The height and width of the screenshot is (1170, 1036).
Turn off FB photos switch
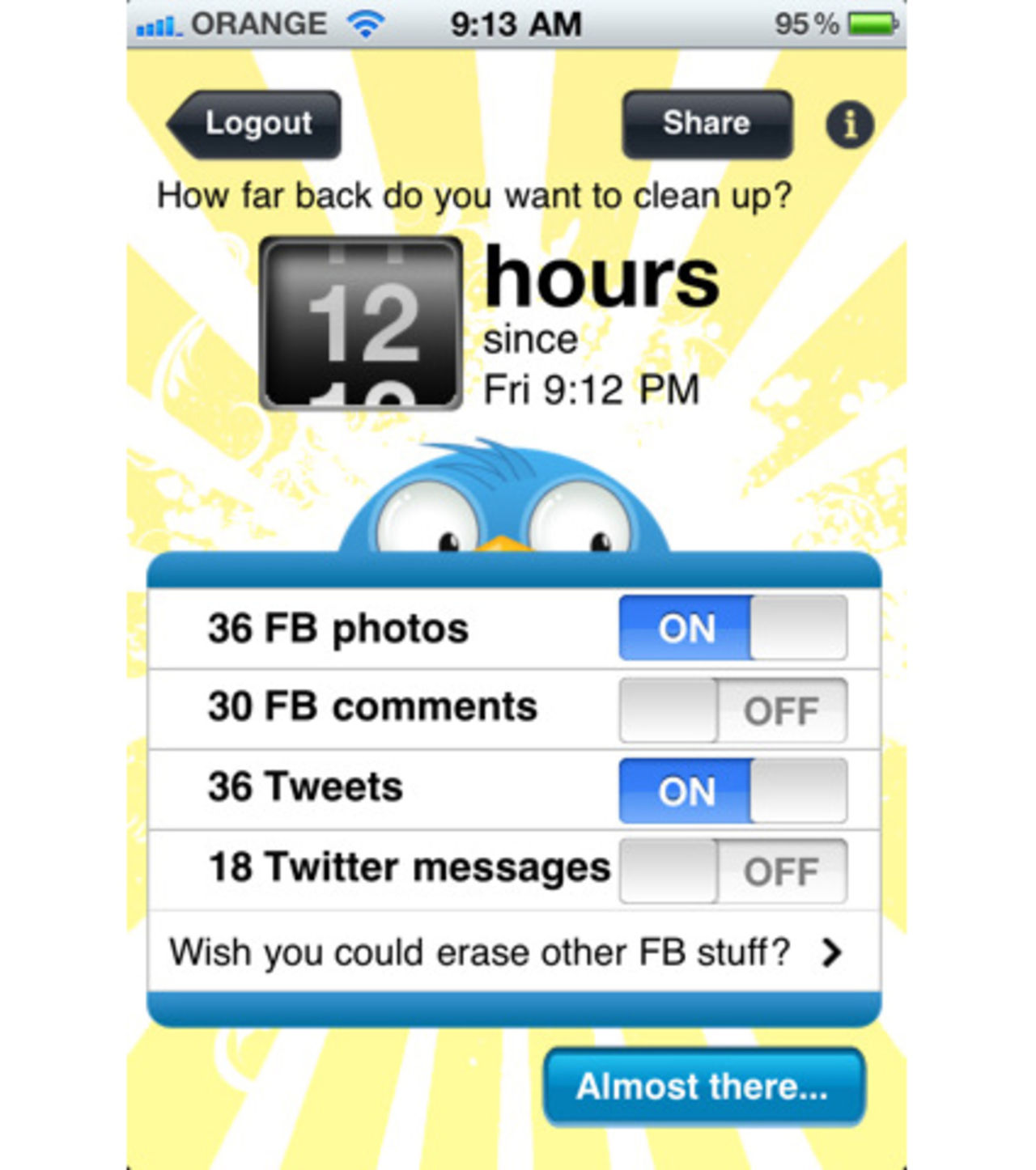(x=732, y=629)
